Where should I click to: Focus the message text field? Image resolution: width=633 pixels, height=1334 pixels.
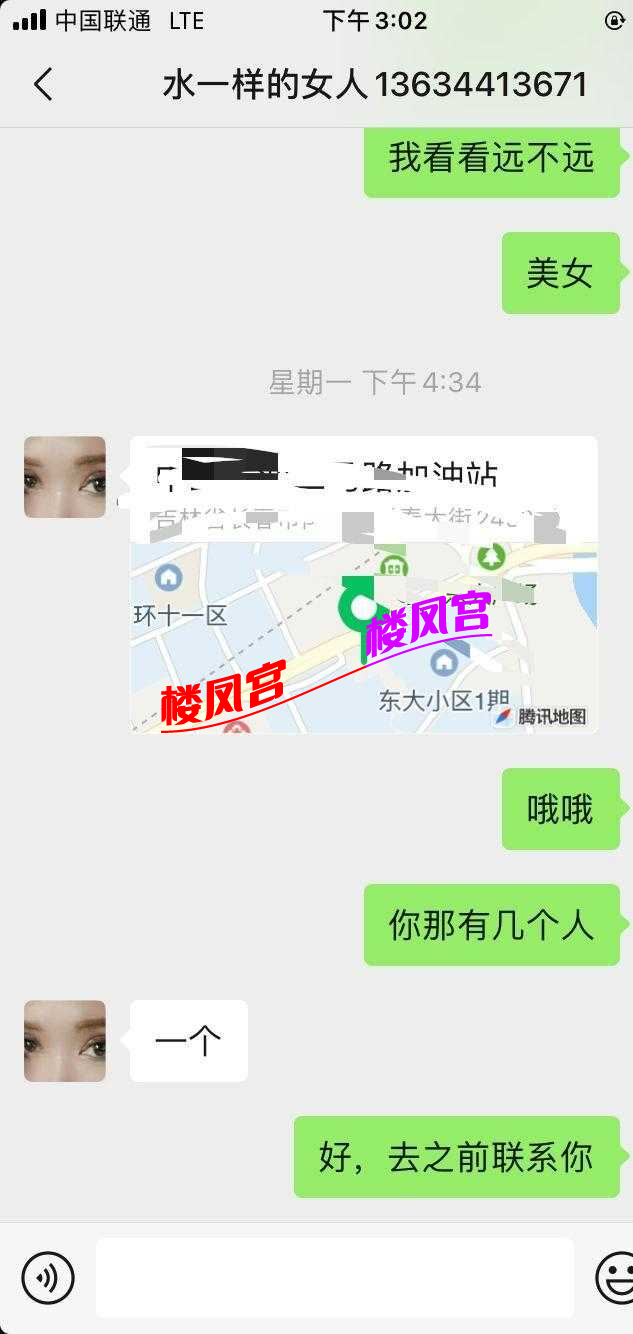point(334,1277)
